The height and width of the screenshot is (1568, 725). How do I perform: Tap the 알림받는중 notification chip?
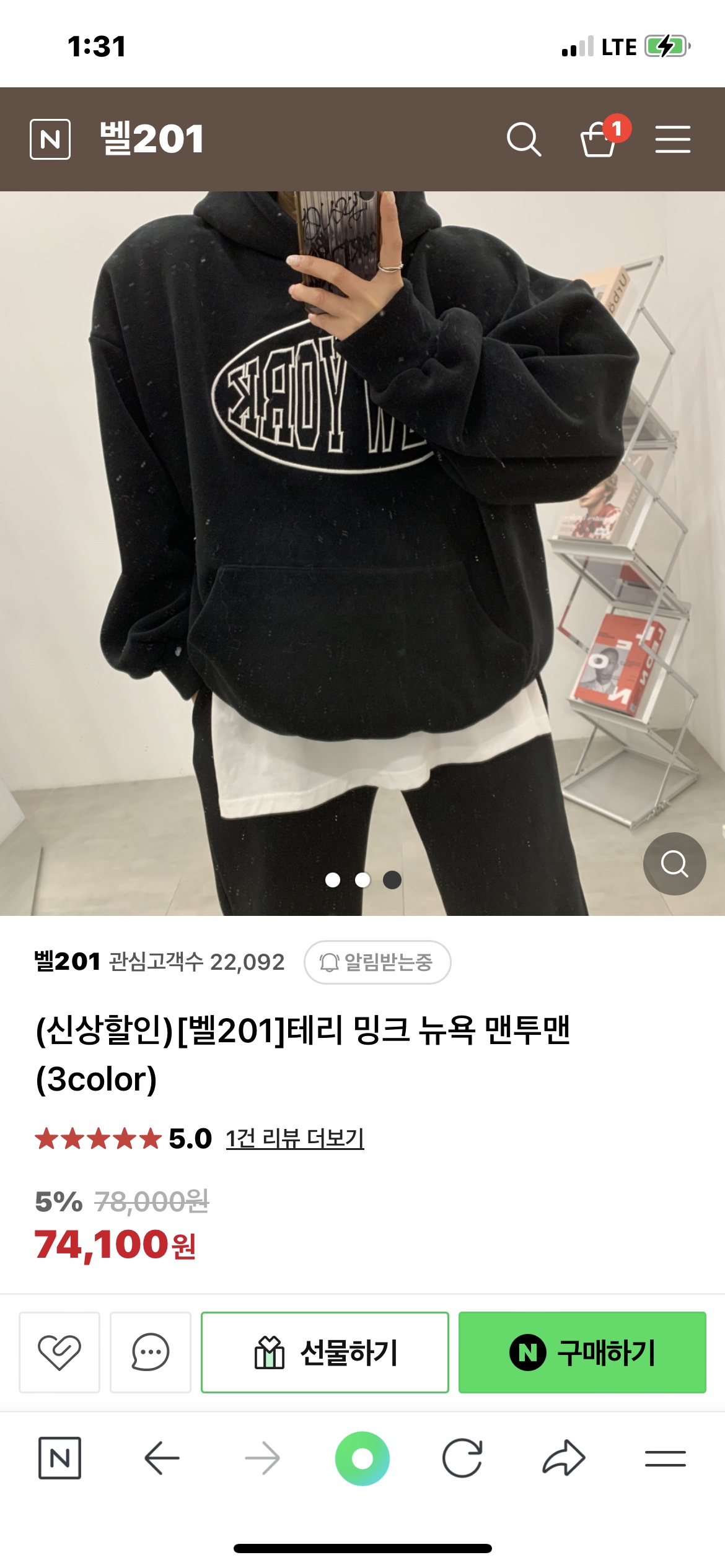click(377, 962)
